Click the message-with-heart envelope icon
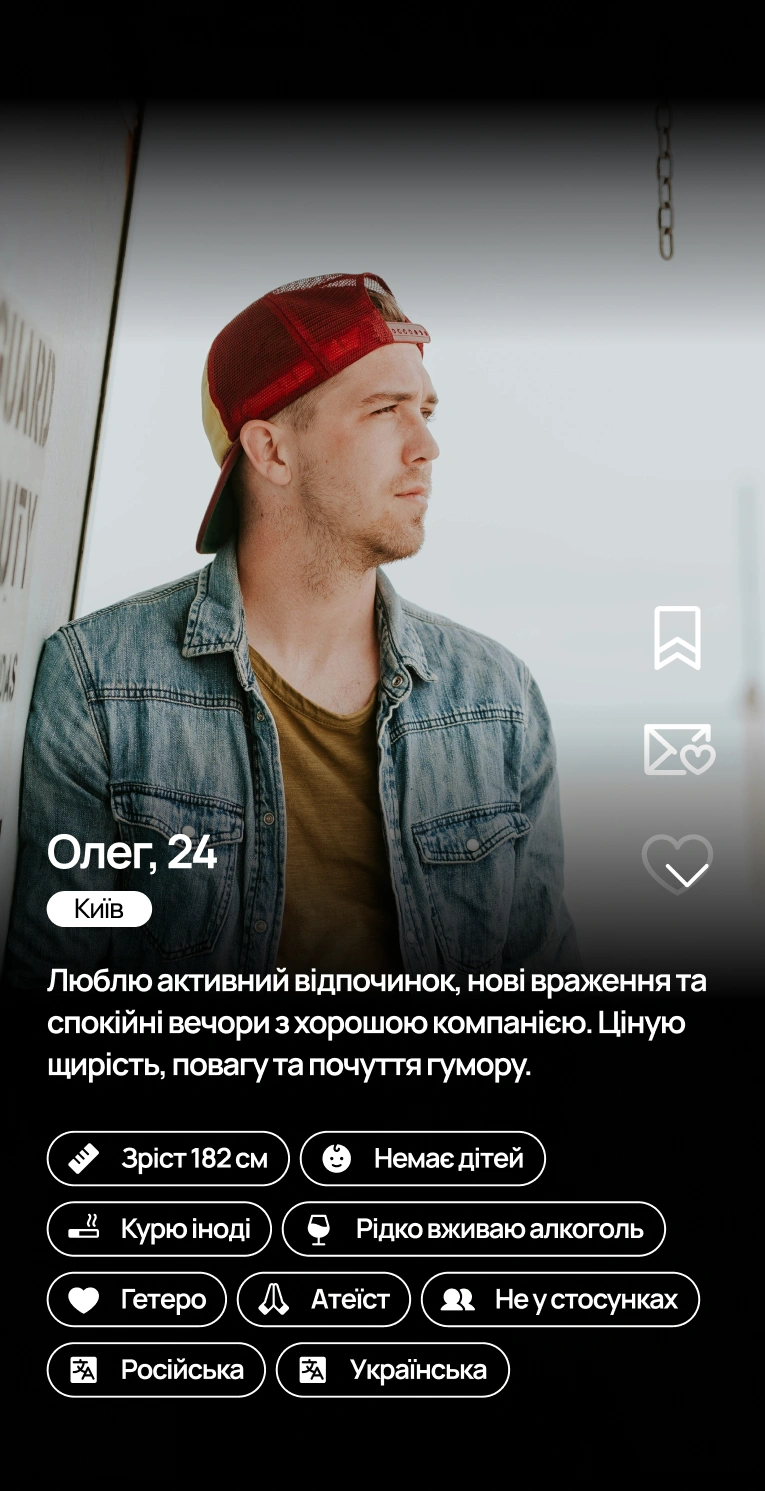The height and width of the screenshot is (1491, 765). 679,751
